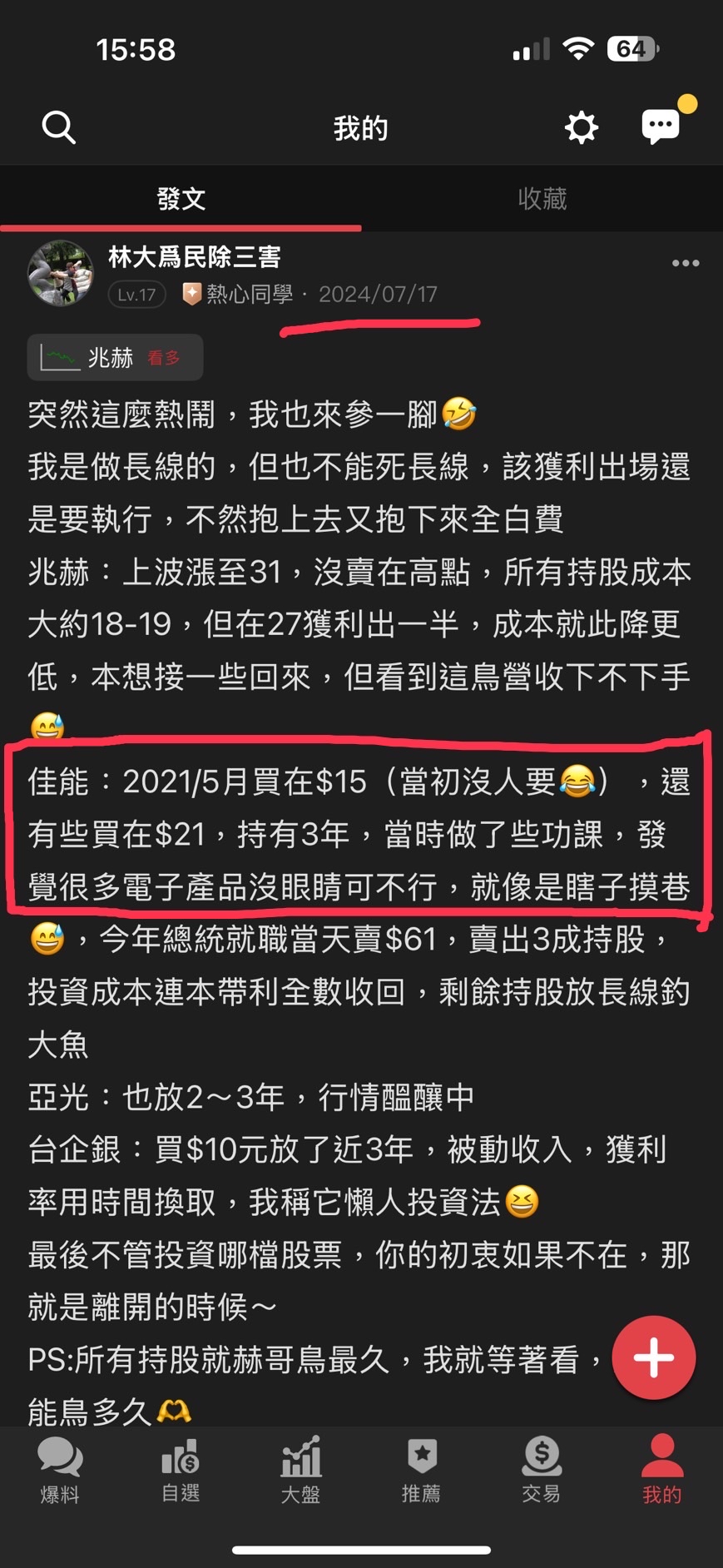Open the search magnifier icon
The height and width of the screenshot is (1568, 723).
59,128
